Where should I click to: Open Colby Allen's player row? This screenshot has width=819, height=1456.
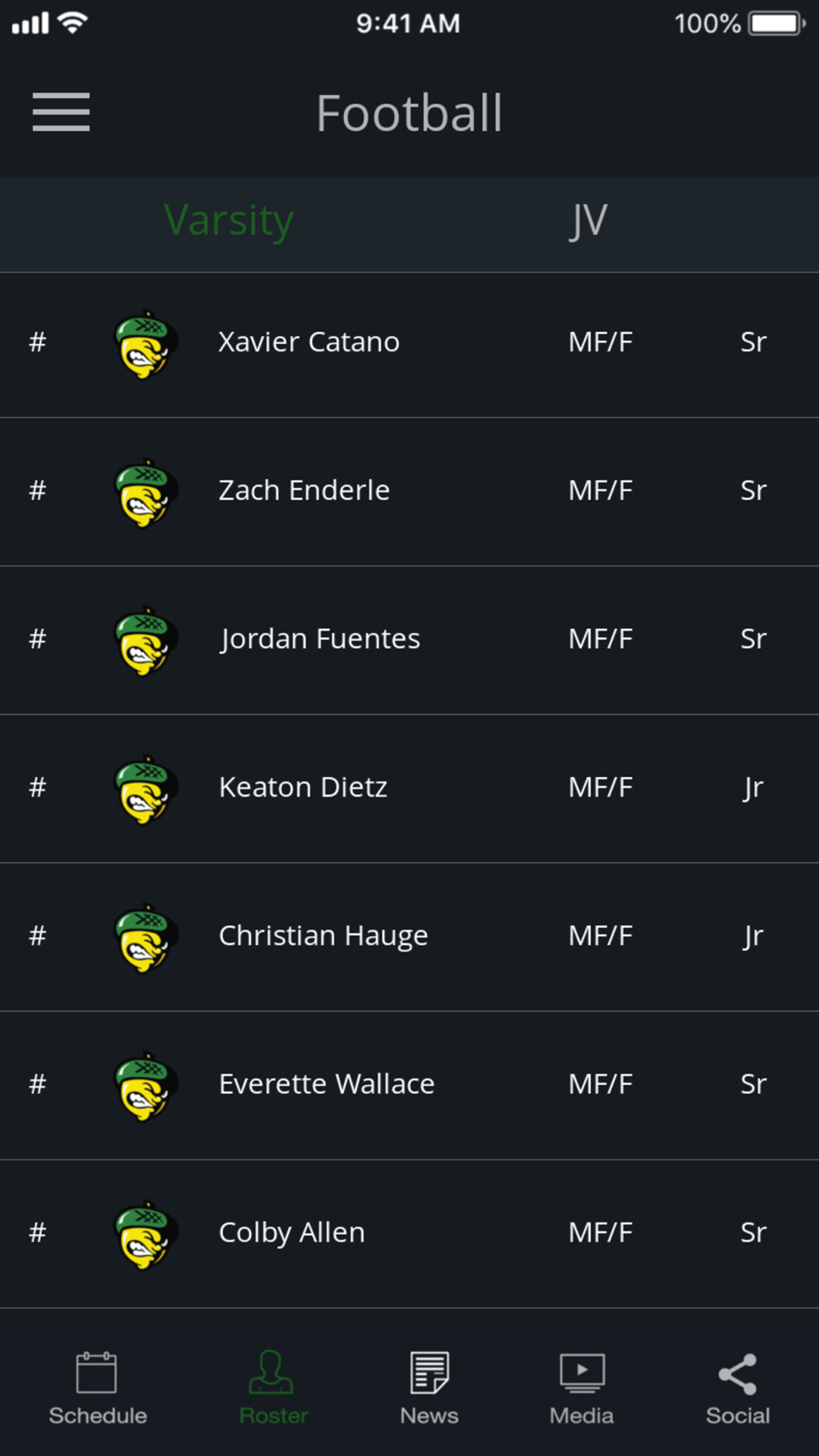tap(409, 1233)
